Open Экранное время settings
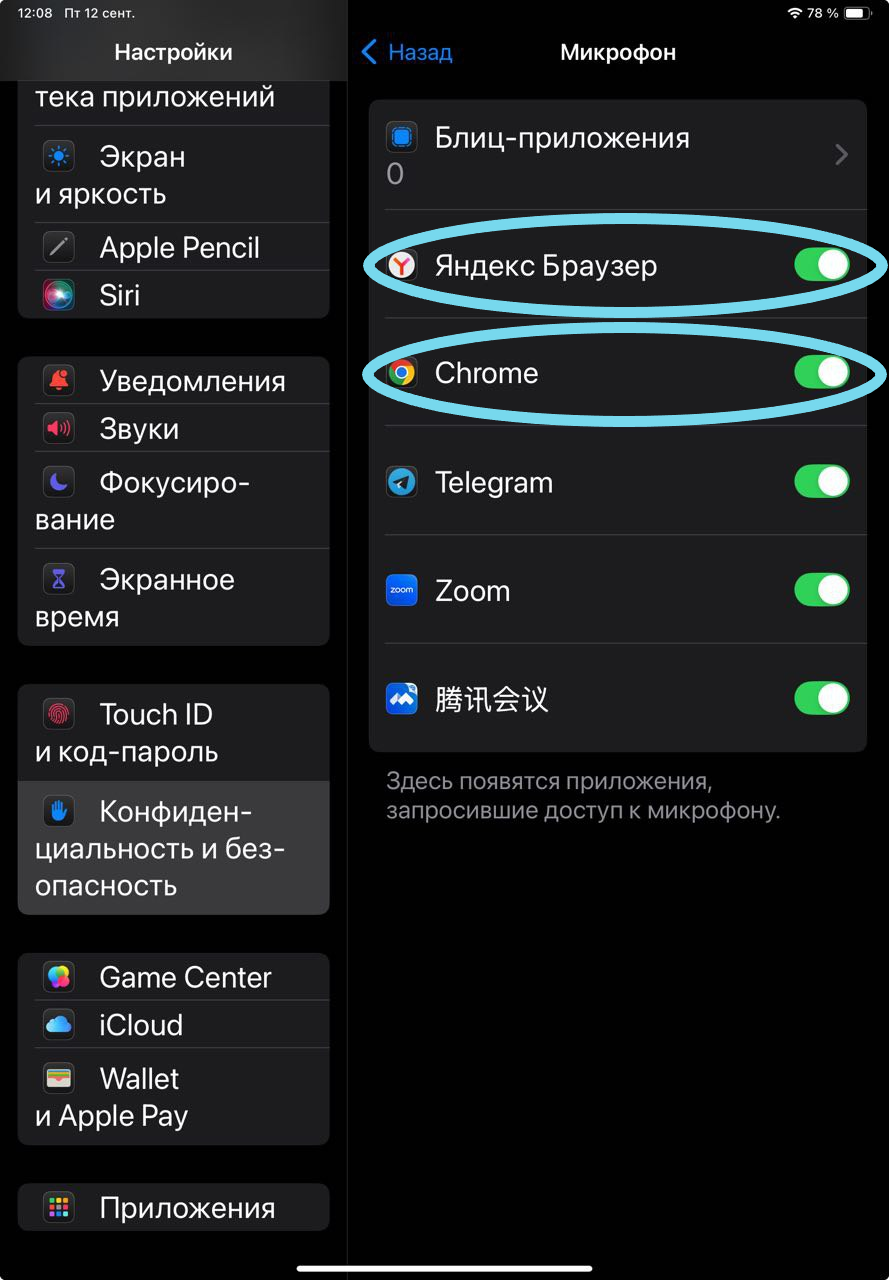889x1280 pixels. click(x=173, y=597)
